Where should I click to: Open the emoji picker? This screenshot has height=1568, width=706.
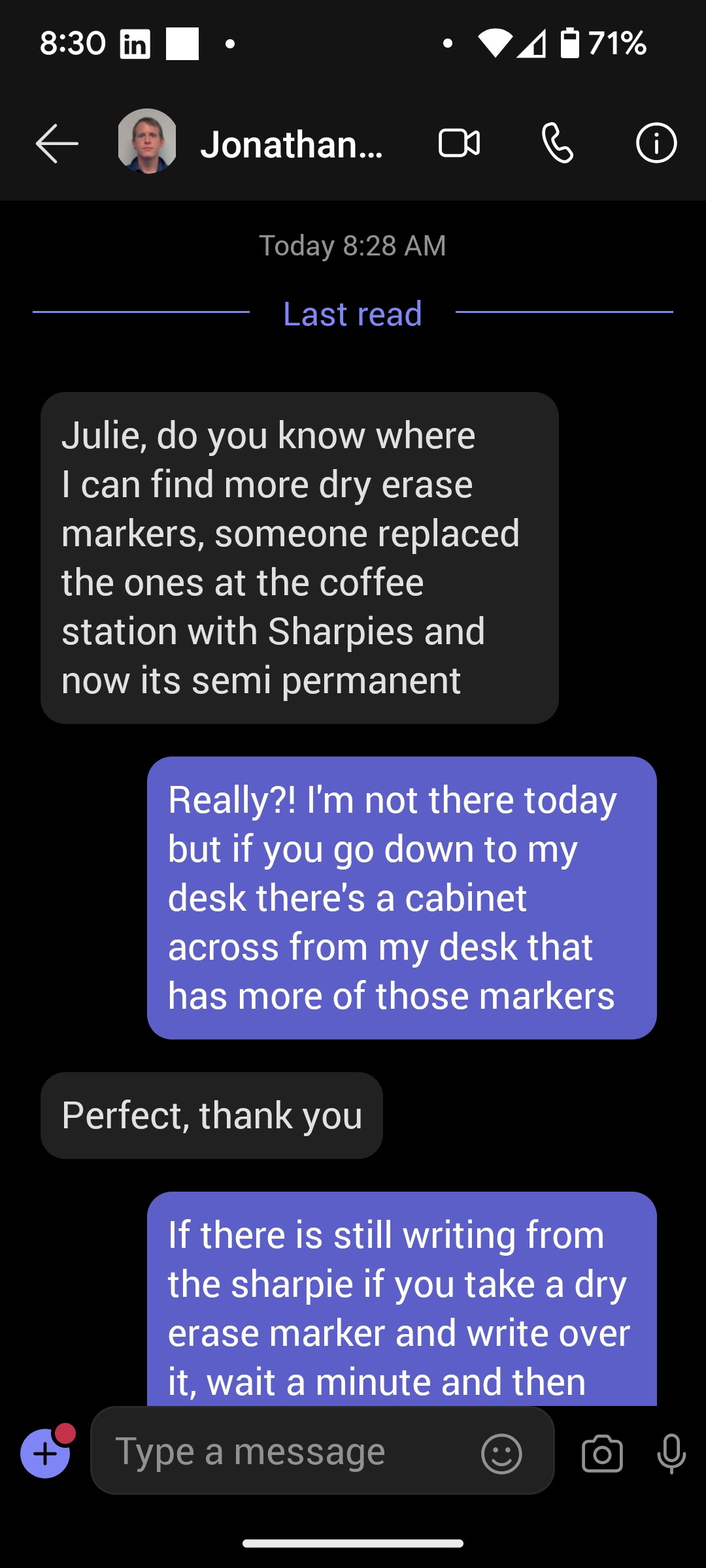coord(501,1454)
